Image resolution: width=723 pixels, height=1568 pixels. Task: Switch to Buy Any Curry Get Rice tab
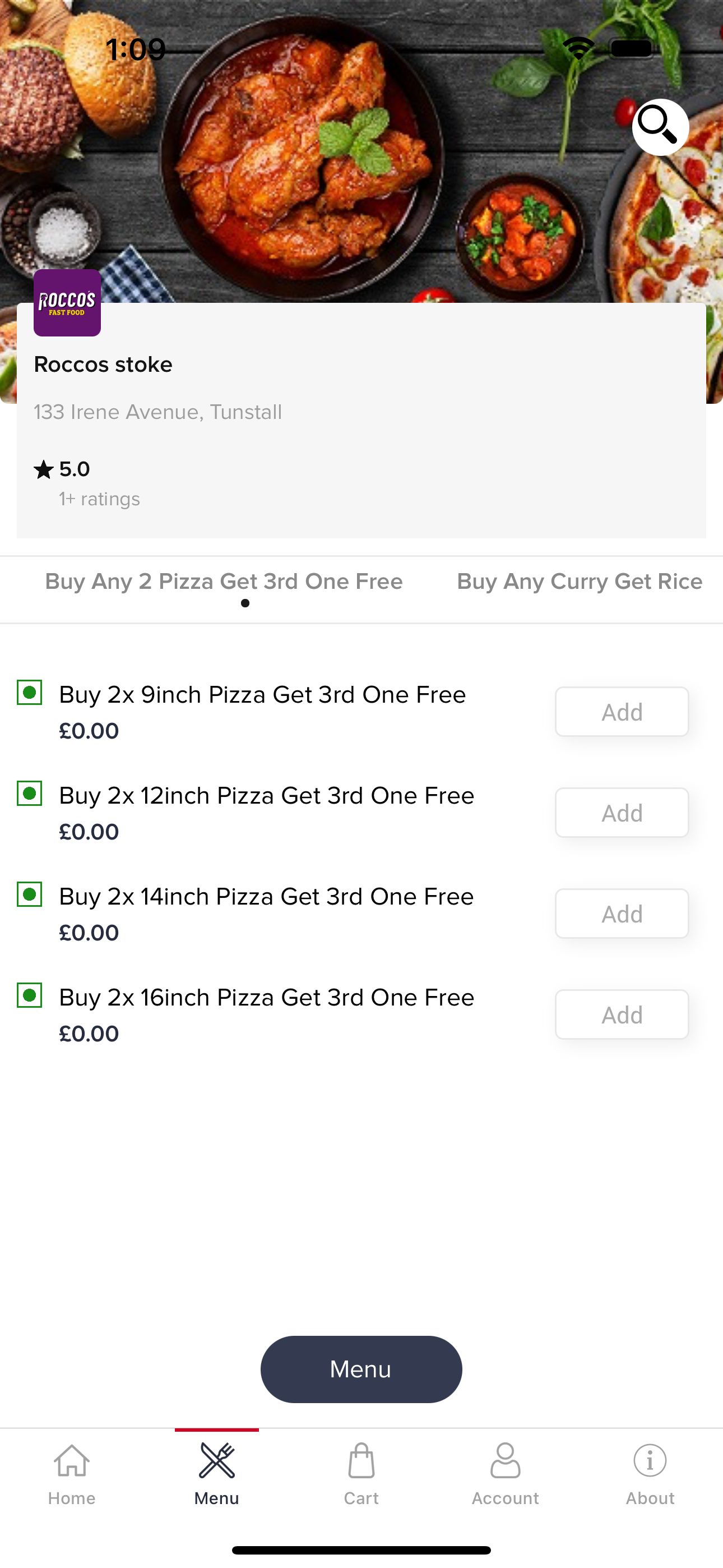(x=580, y=582)
